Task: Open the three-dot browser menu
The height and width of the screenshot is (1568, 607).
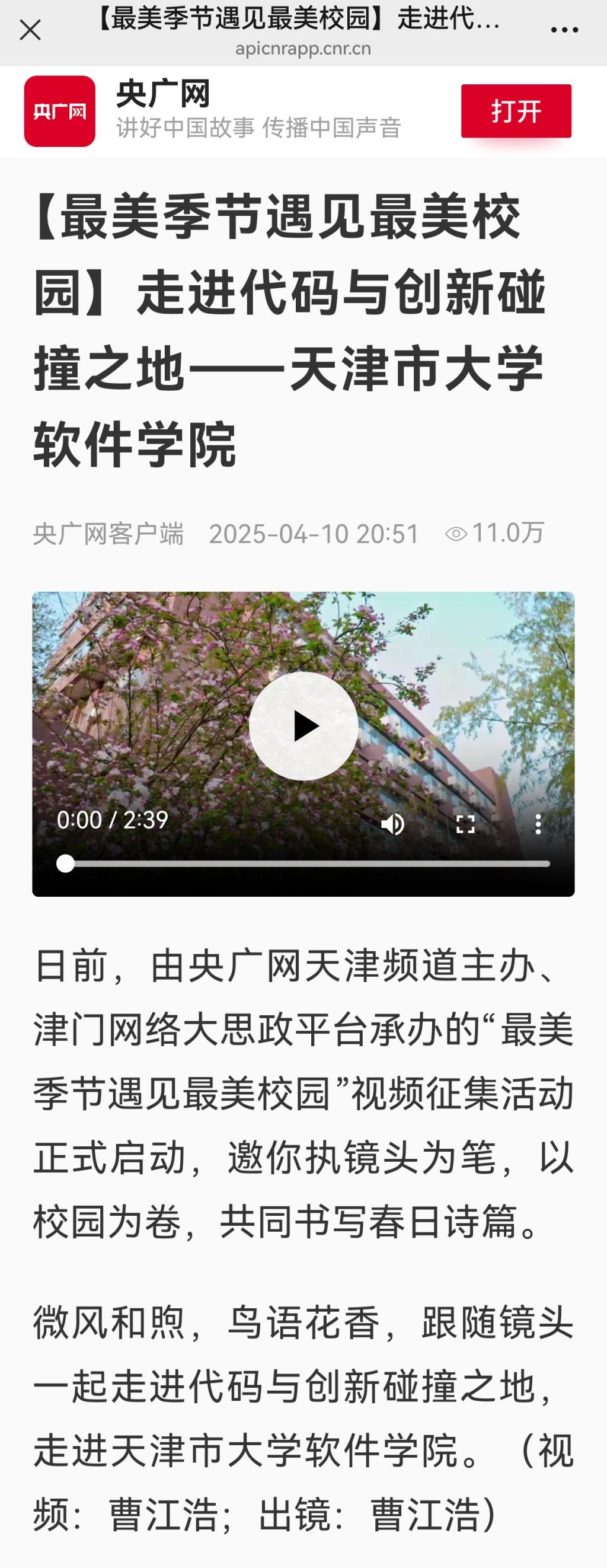Action: coord(564,30)
